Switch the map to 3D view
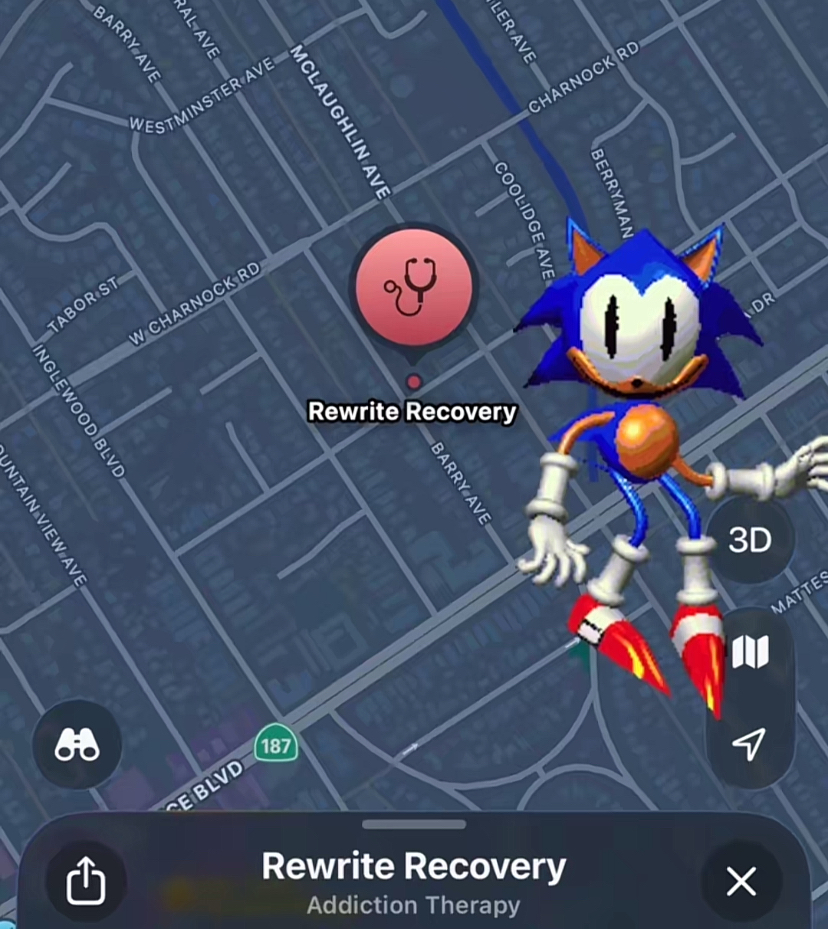The image size is (828, 929). tap(750, 540)
